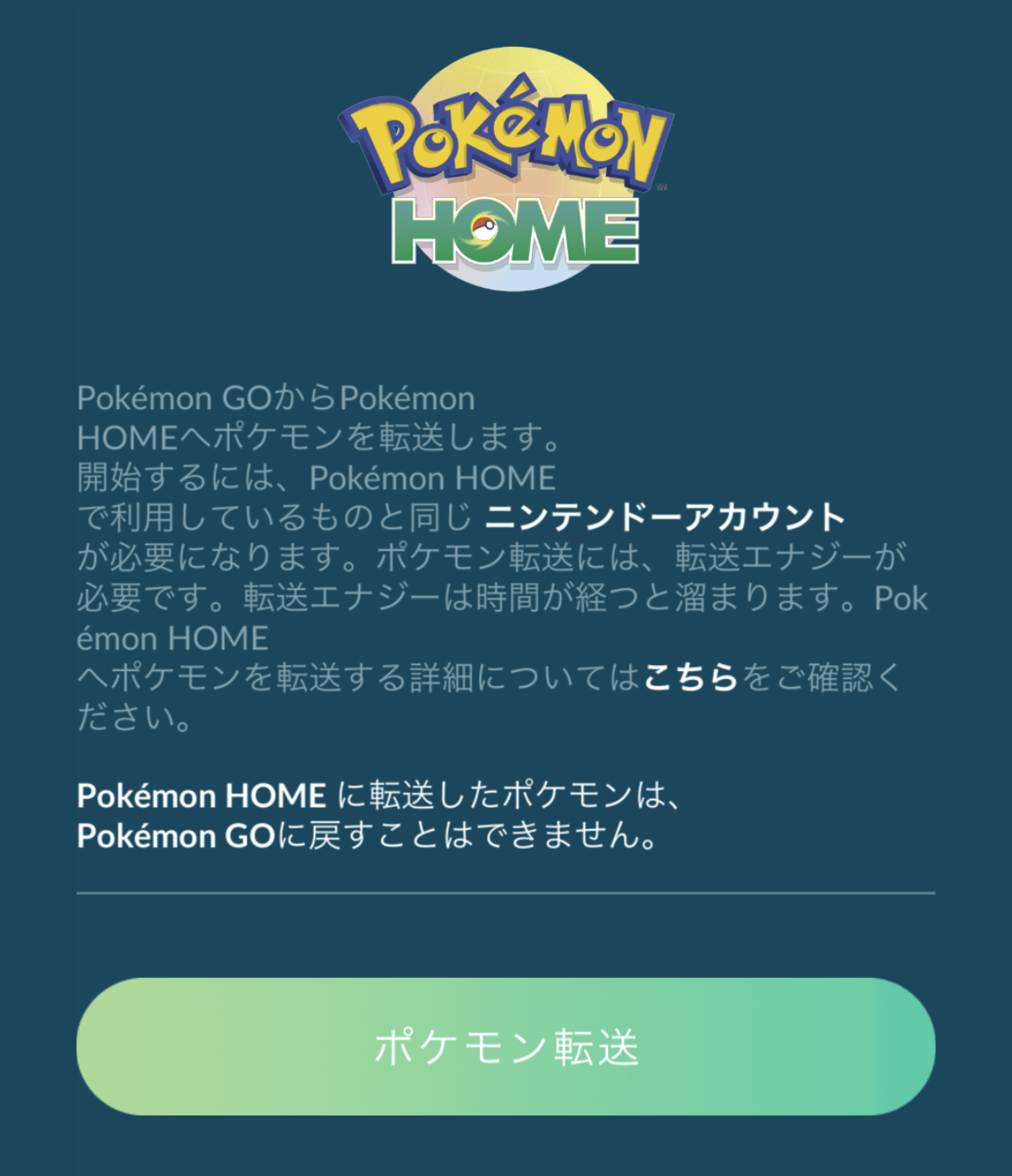Open the ニンテンドーアカウント link
This screenshot has width=1012, height=1176.
point(664,517)
